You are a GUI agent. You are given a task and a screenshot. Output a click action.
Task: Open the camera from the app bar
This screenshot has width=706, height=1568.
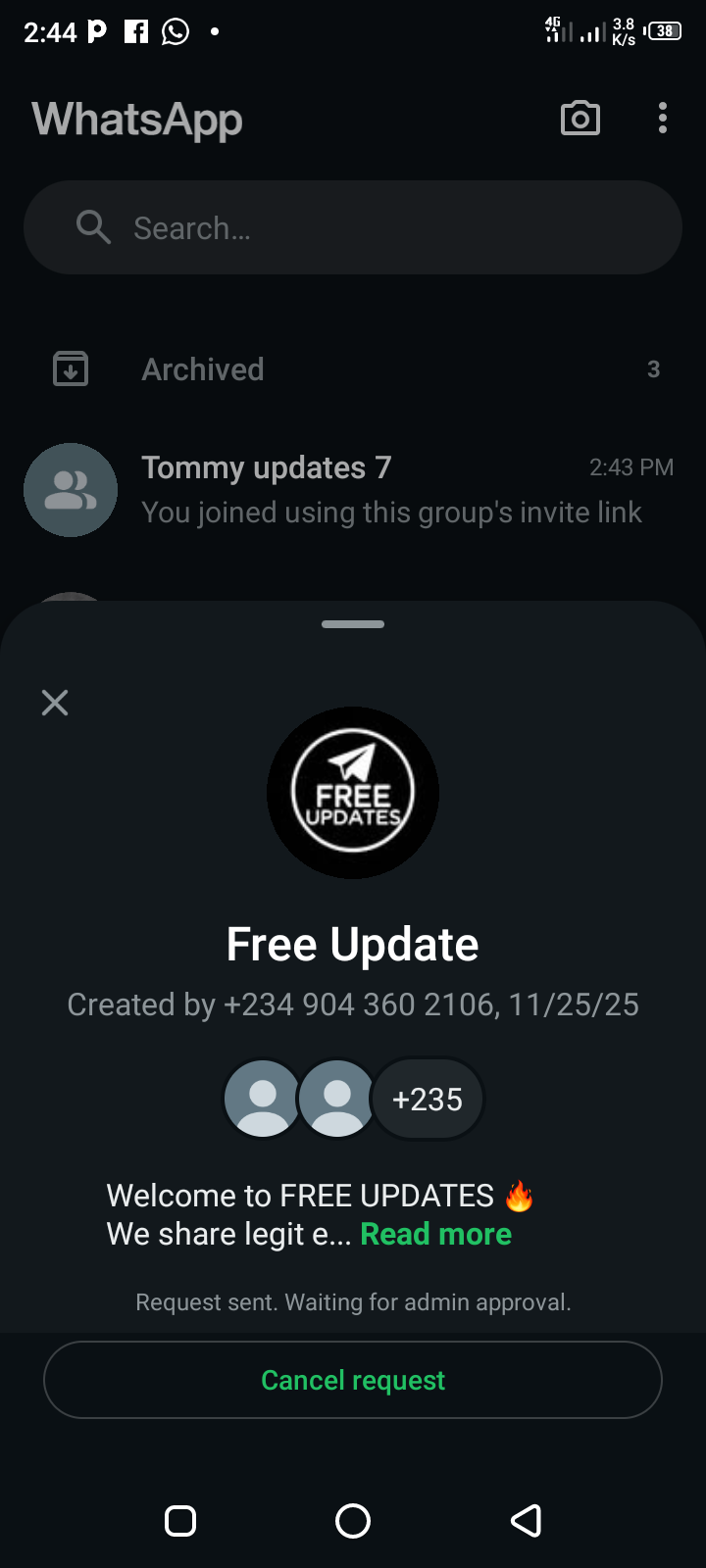(x=580, y=119)
